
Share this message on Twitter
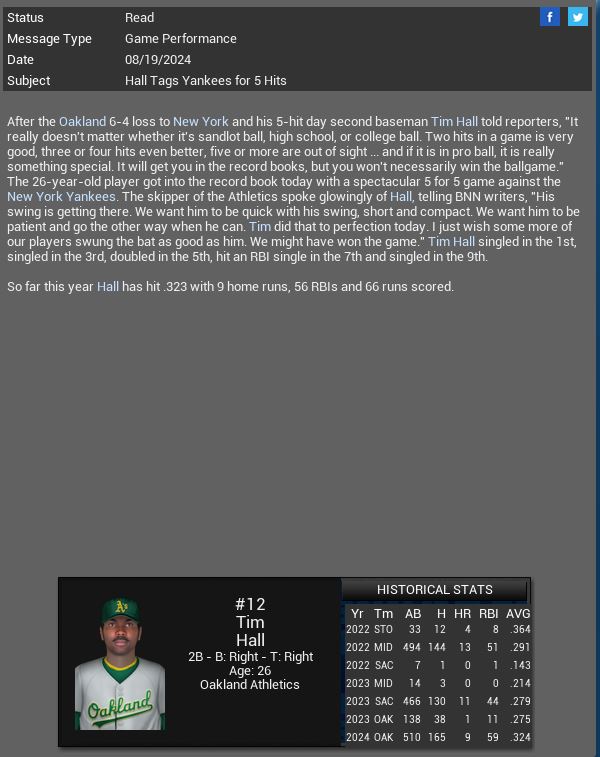point(578,17)
